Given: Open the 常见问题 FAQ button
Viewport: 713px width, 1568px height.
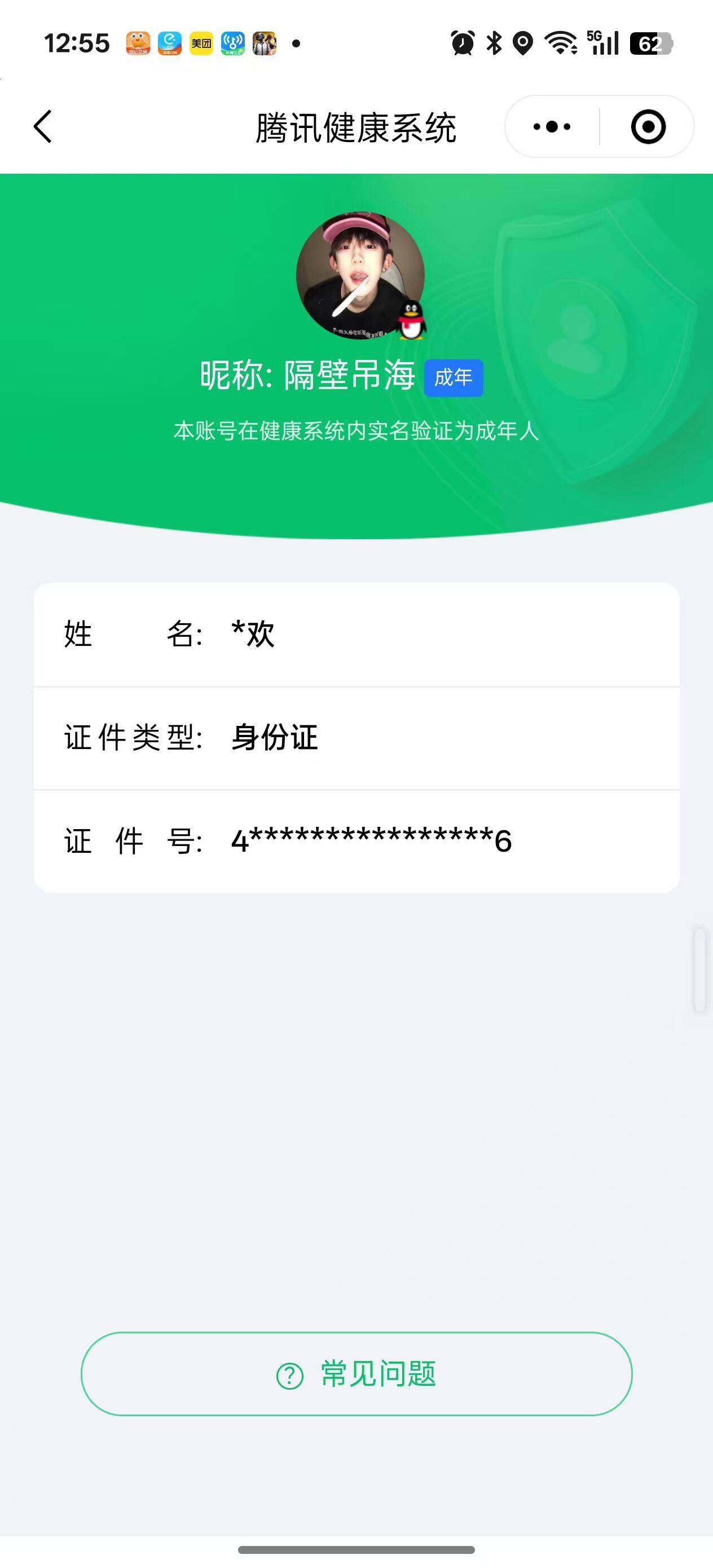Looking at the screenshot, I should pyautogui.click(x=356, y=1374).
